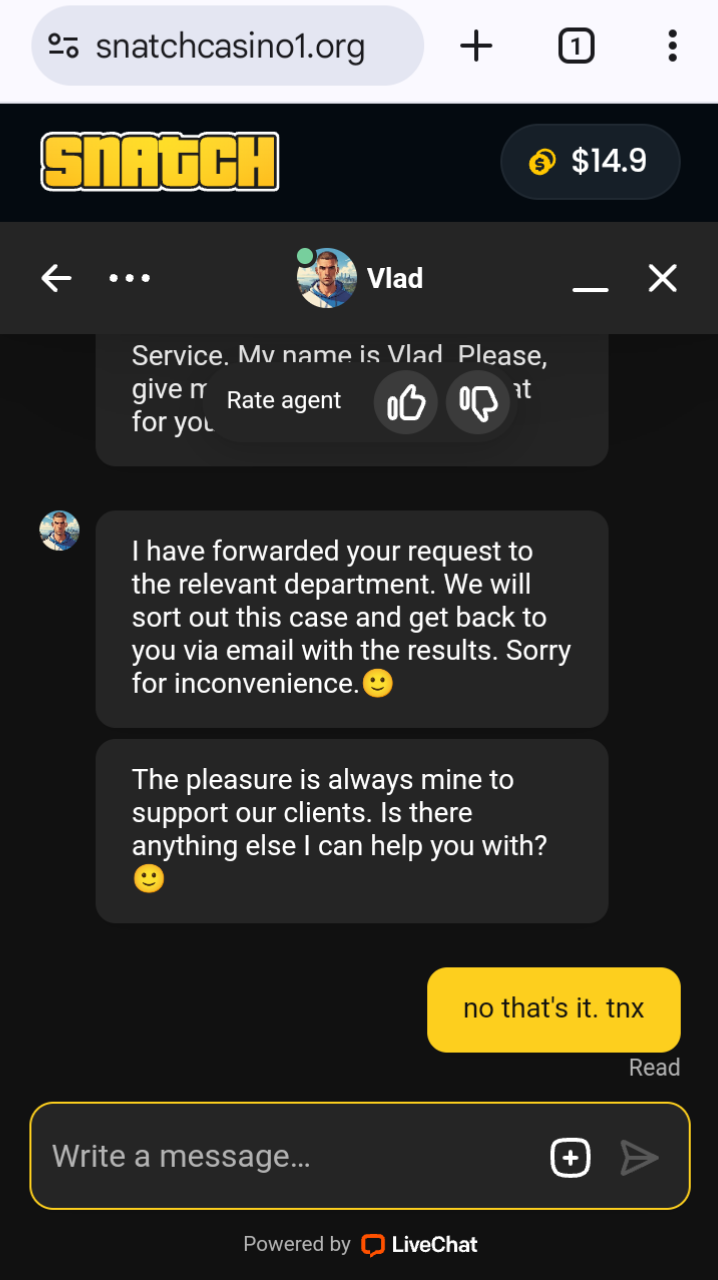Viewport: 718px width, 1280px height.
Task: Rate agent Vlad with thumbs up
Action: 406,403
